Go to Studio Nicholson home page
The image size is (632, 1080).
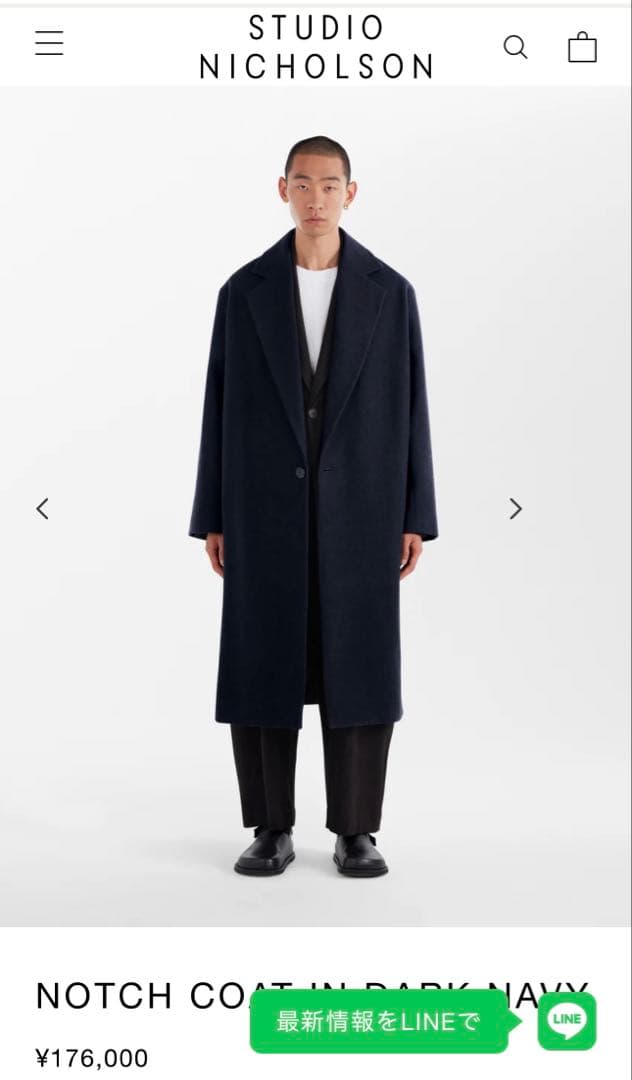[316, 46]
